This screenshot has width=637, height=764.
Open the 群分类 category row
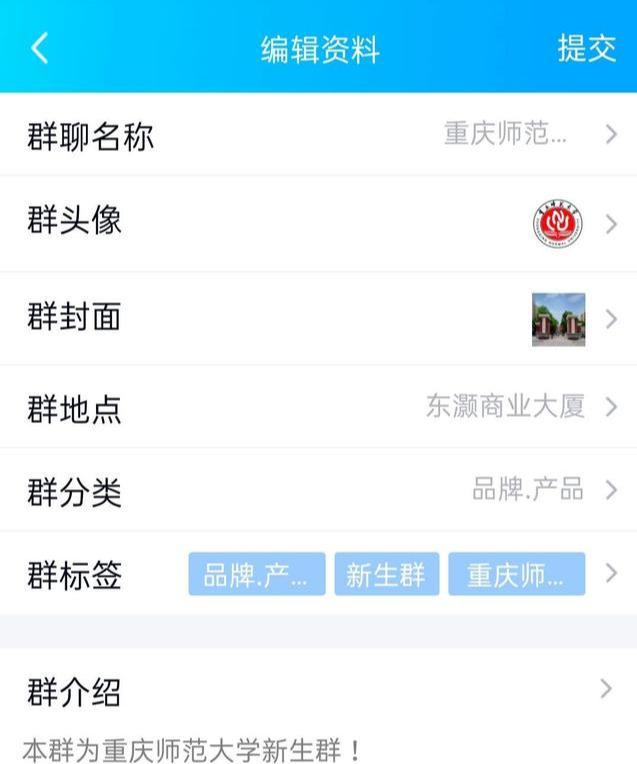[x=318, y=490]
